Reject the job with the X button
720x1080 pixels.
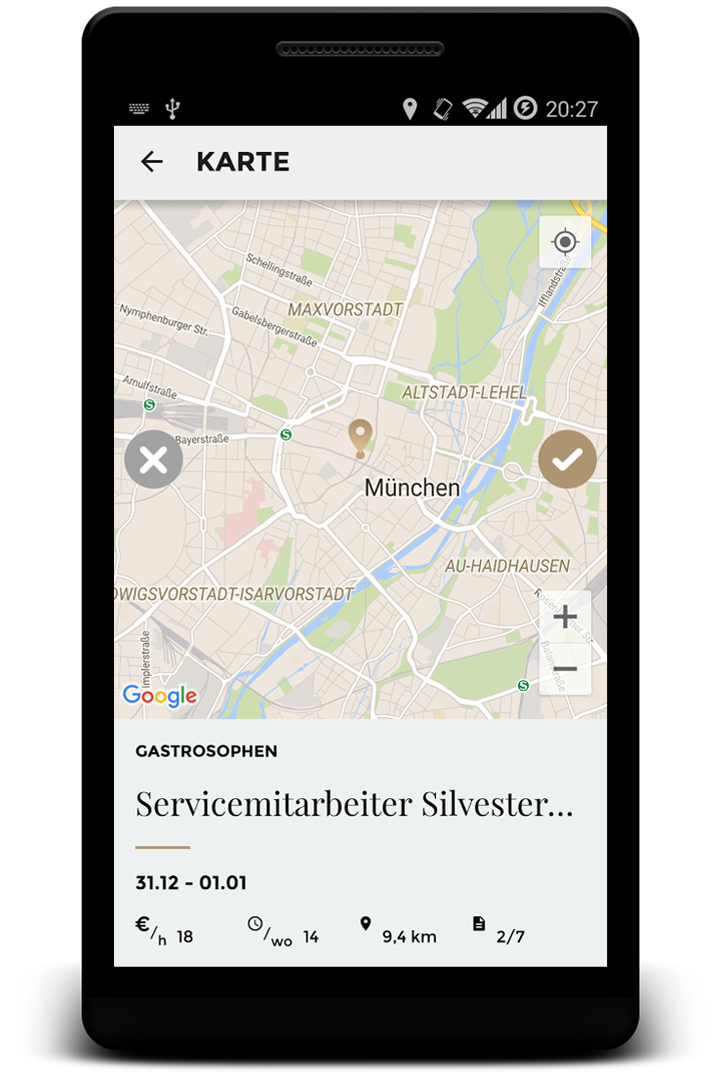pyautogui.click(x=153, y=460)
